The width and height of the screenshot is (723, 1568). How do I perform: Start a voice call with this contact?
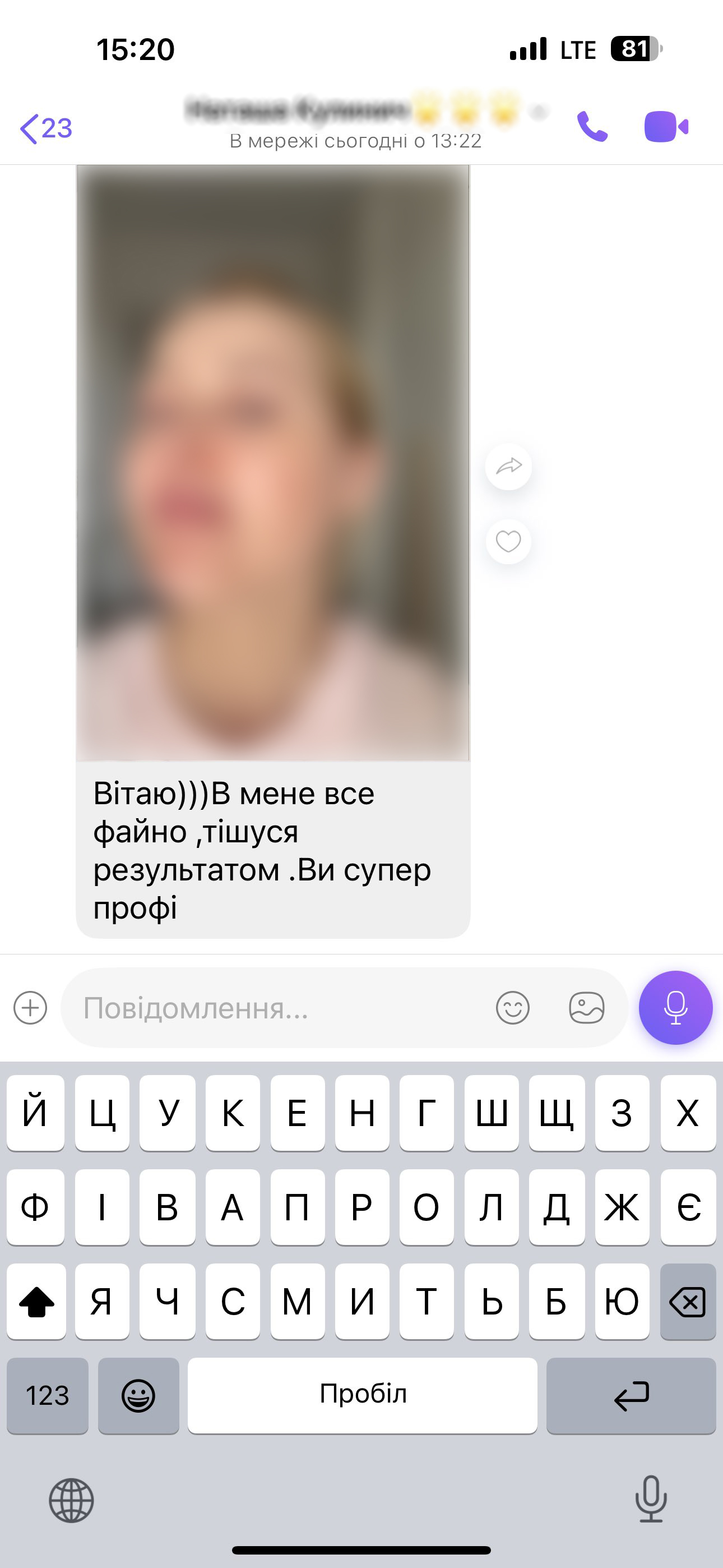(x=591, y=127)
